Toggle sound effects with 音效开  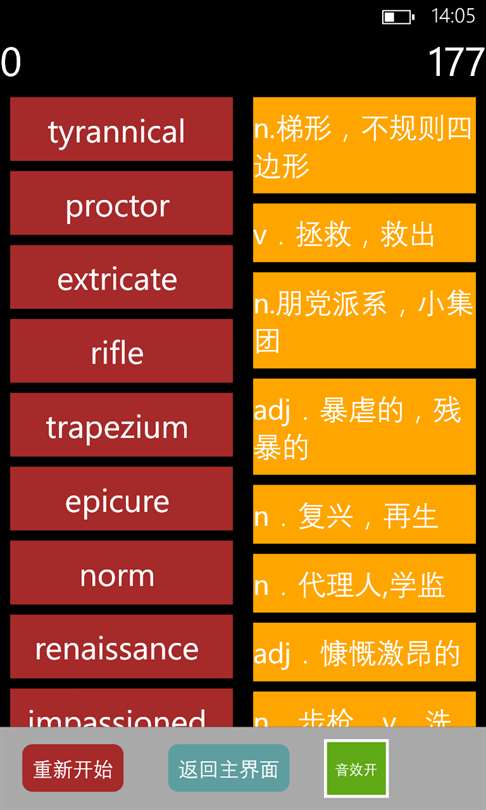[x=356, y=769]
